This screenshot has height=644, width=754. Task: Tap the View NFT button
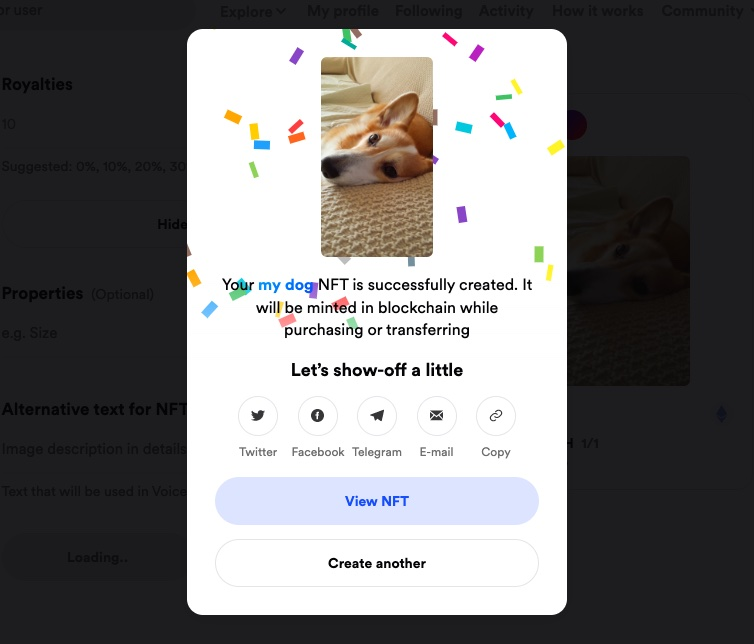pyautogui.click(x=377, y=501)
